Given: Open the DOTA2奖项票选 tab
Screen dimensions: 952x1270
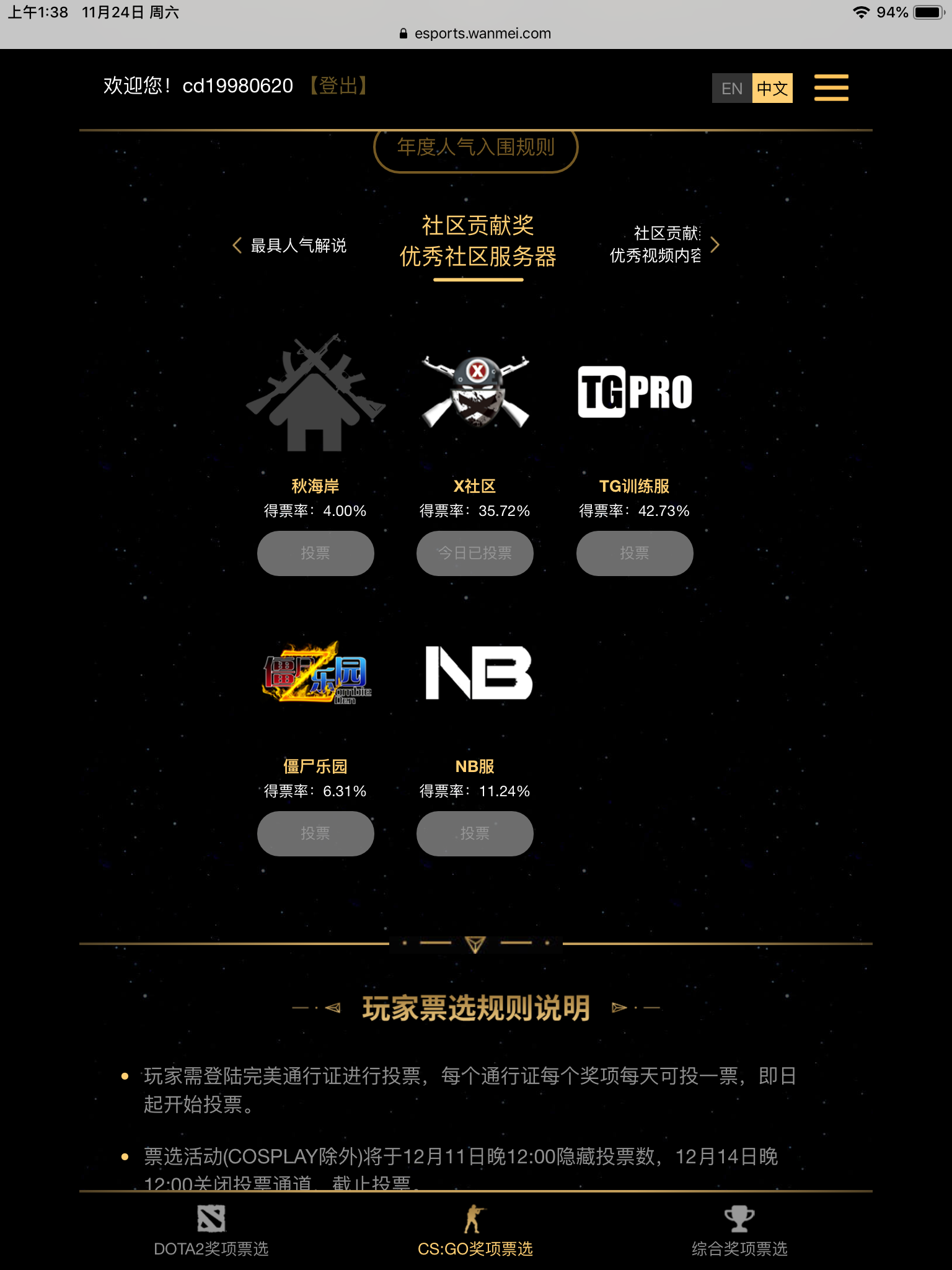Looking at the screenshot, I should [x=212, y=1248].
